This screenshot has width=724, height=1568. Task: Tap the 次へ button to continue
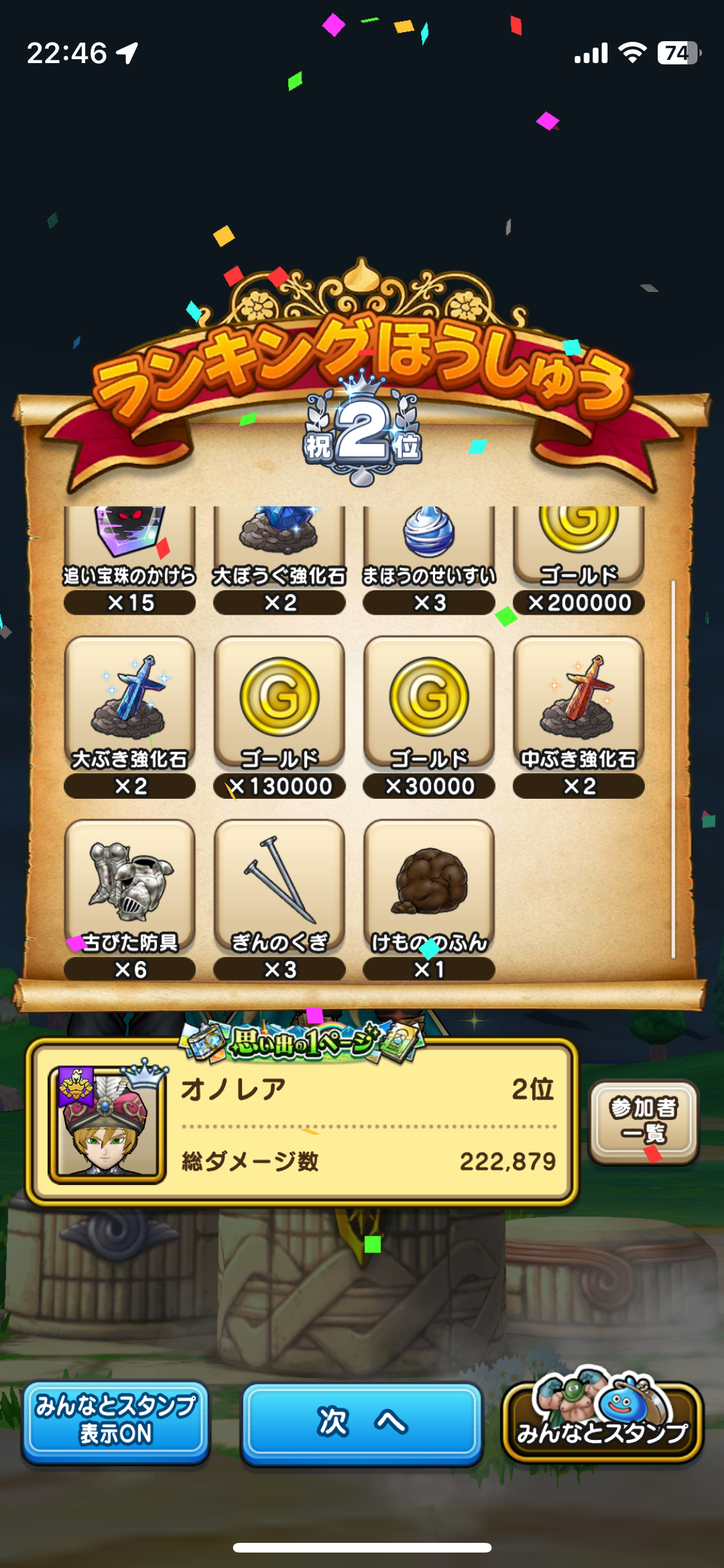[x=362, y=1423]
